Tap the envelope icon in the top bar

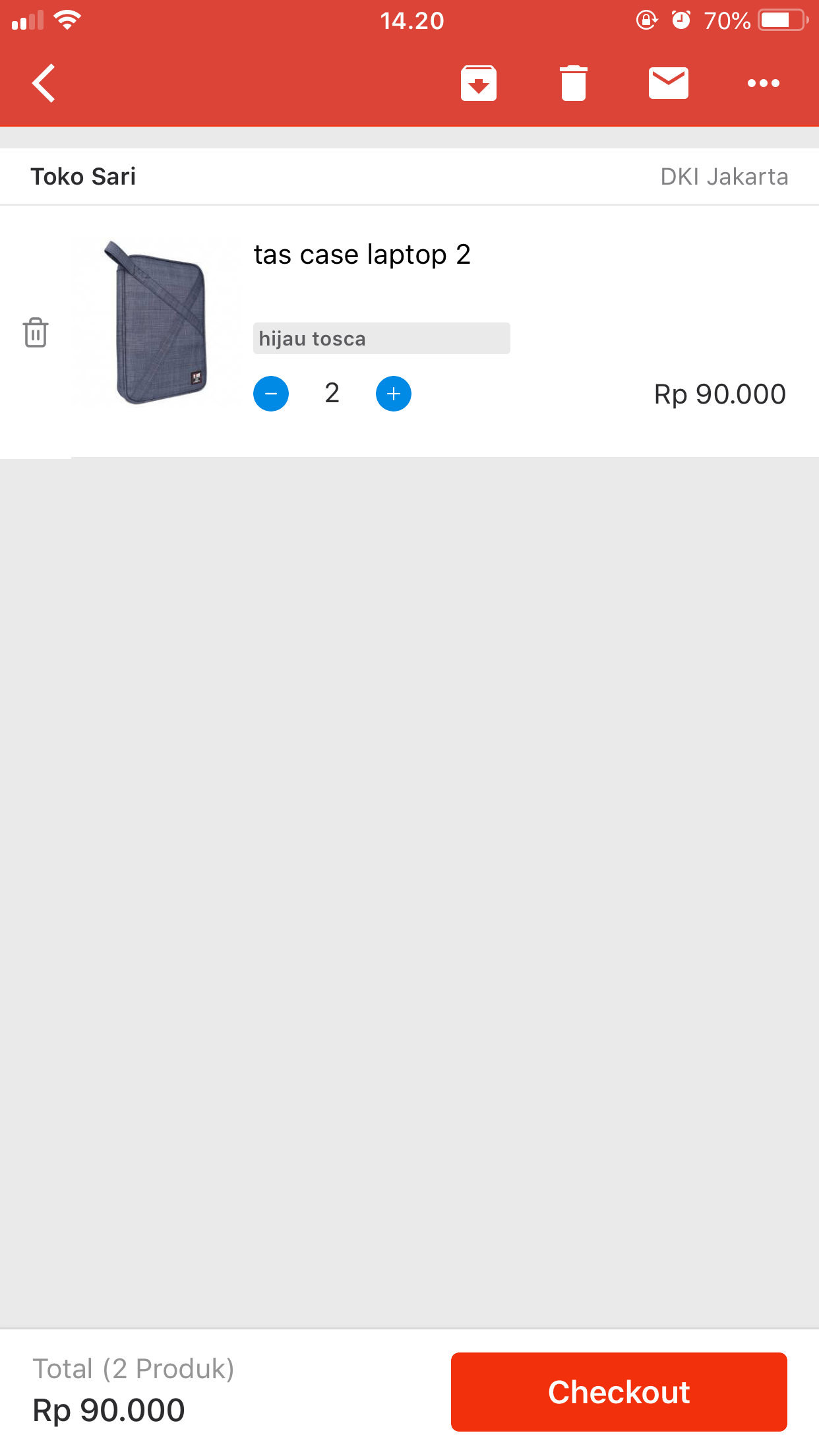pos(668,83)
